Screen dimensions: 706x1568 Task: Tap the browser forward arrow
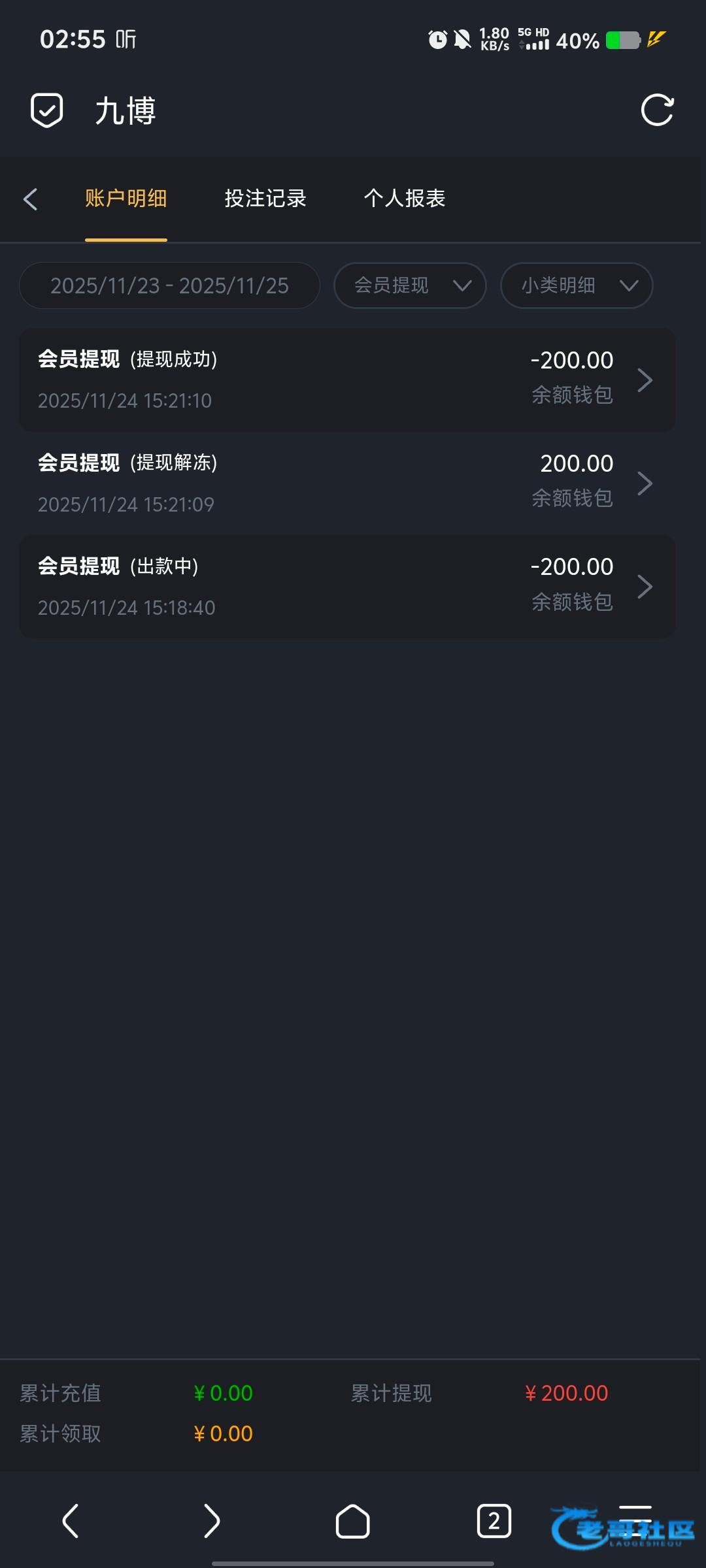212,1521
